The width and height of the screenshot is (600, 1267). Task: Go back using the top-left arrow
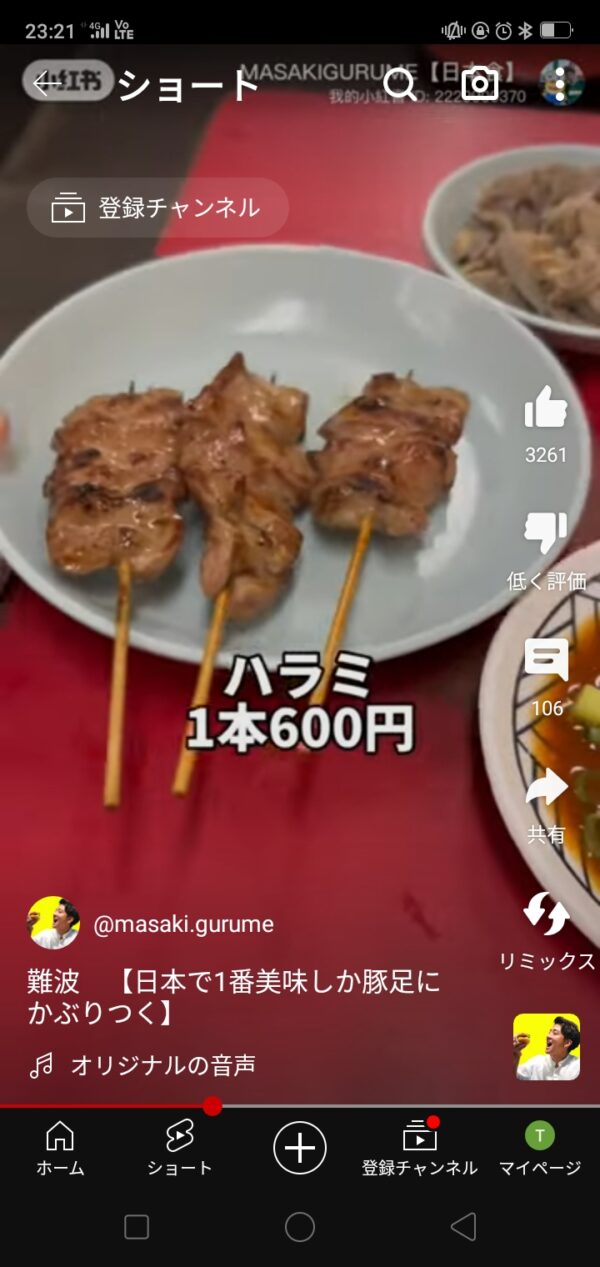point(46,84)
